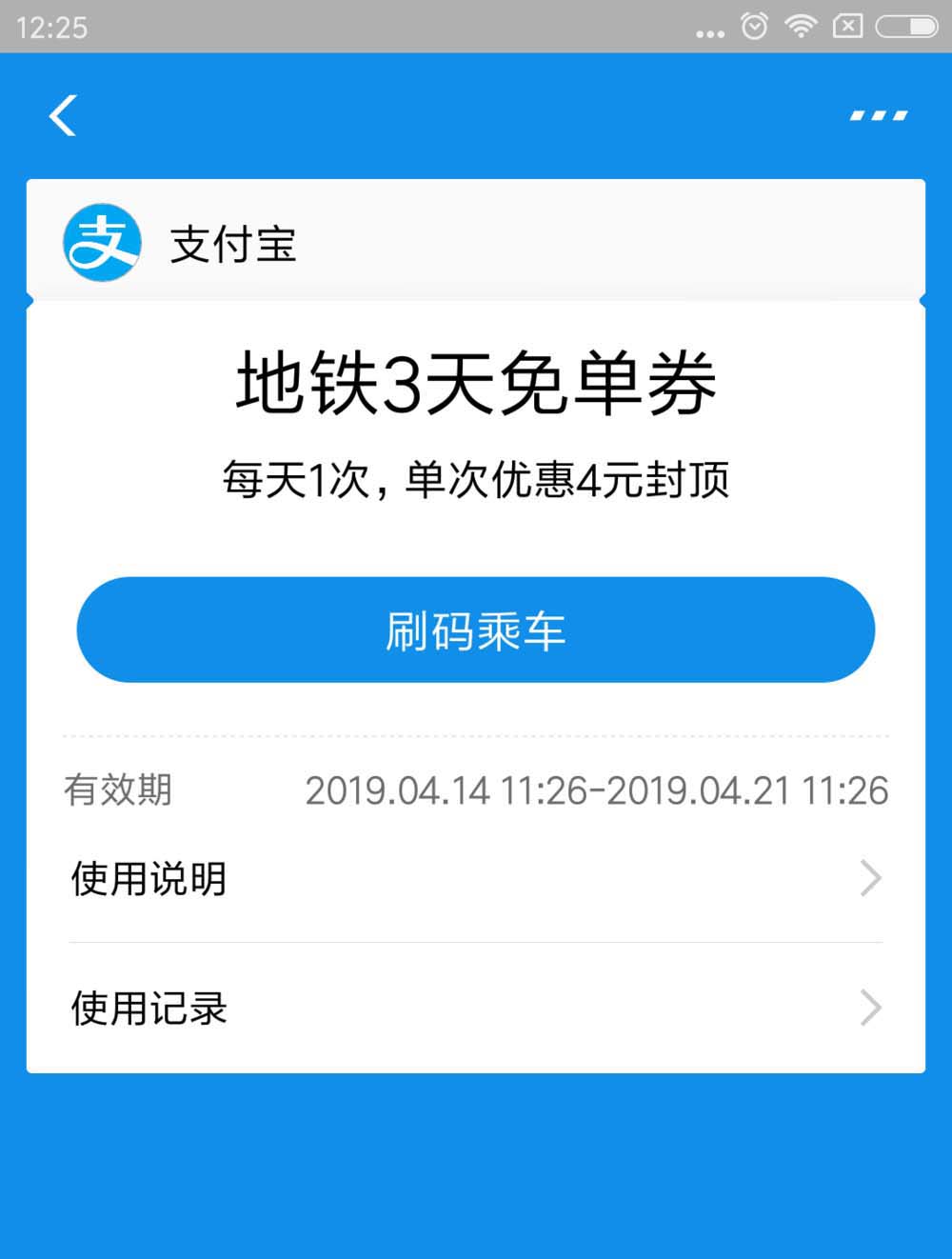Viewport: 952px width, 1259px height.
Task: Go back using the top-left arrow
Action: [63, 116]
